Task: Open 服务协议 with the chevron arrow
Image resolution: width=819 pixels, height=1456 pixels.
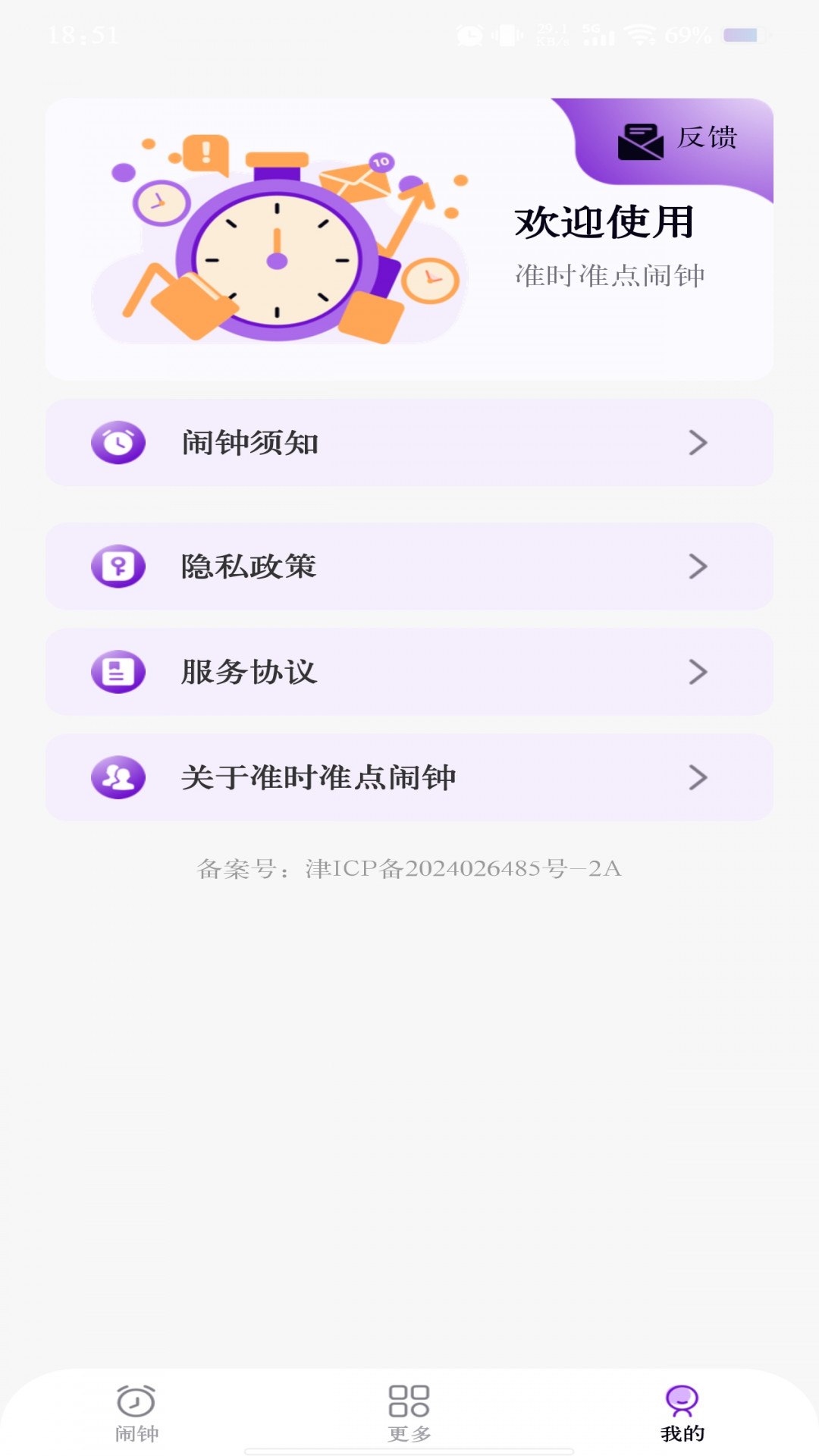Action: 698,671
